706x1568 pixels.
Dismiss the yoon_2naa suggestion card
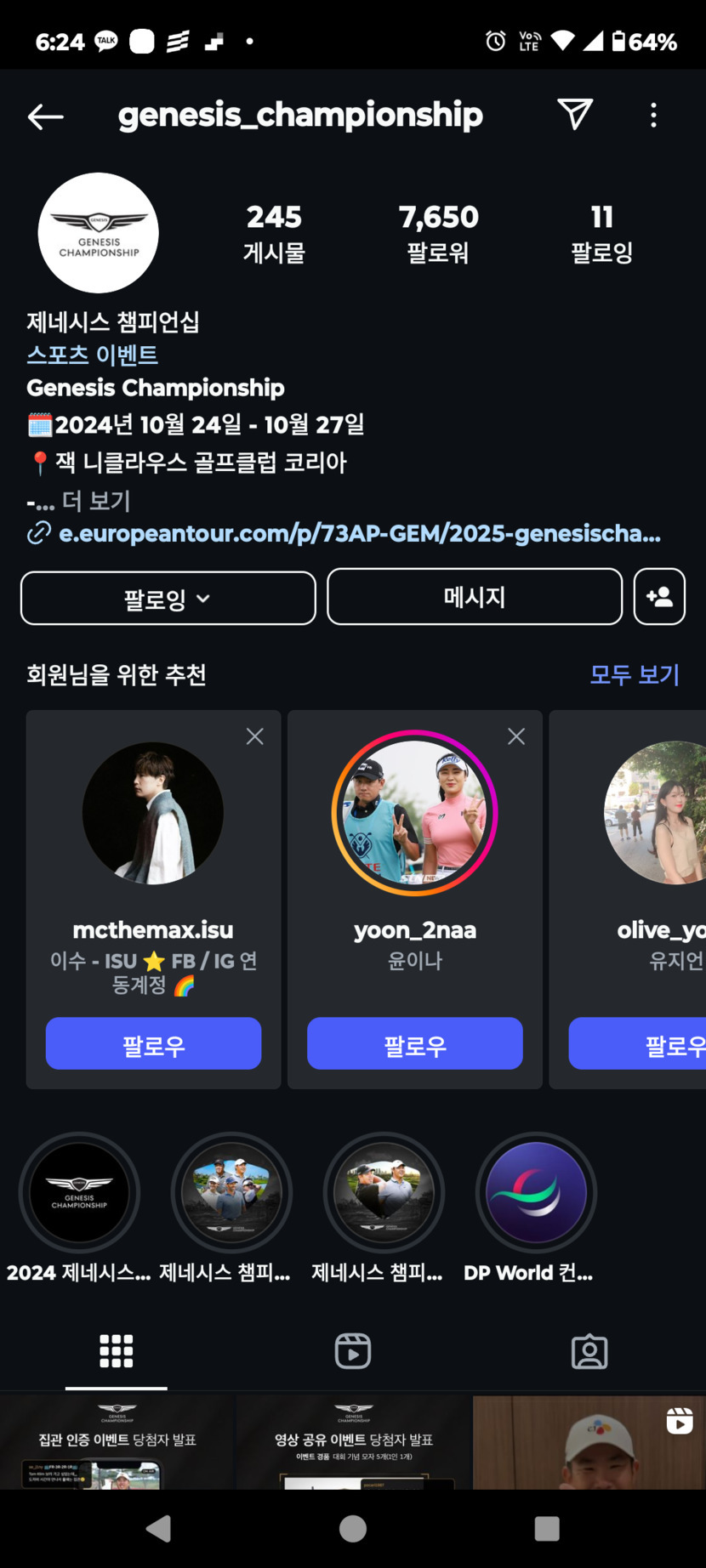pos(515,736)
